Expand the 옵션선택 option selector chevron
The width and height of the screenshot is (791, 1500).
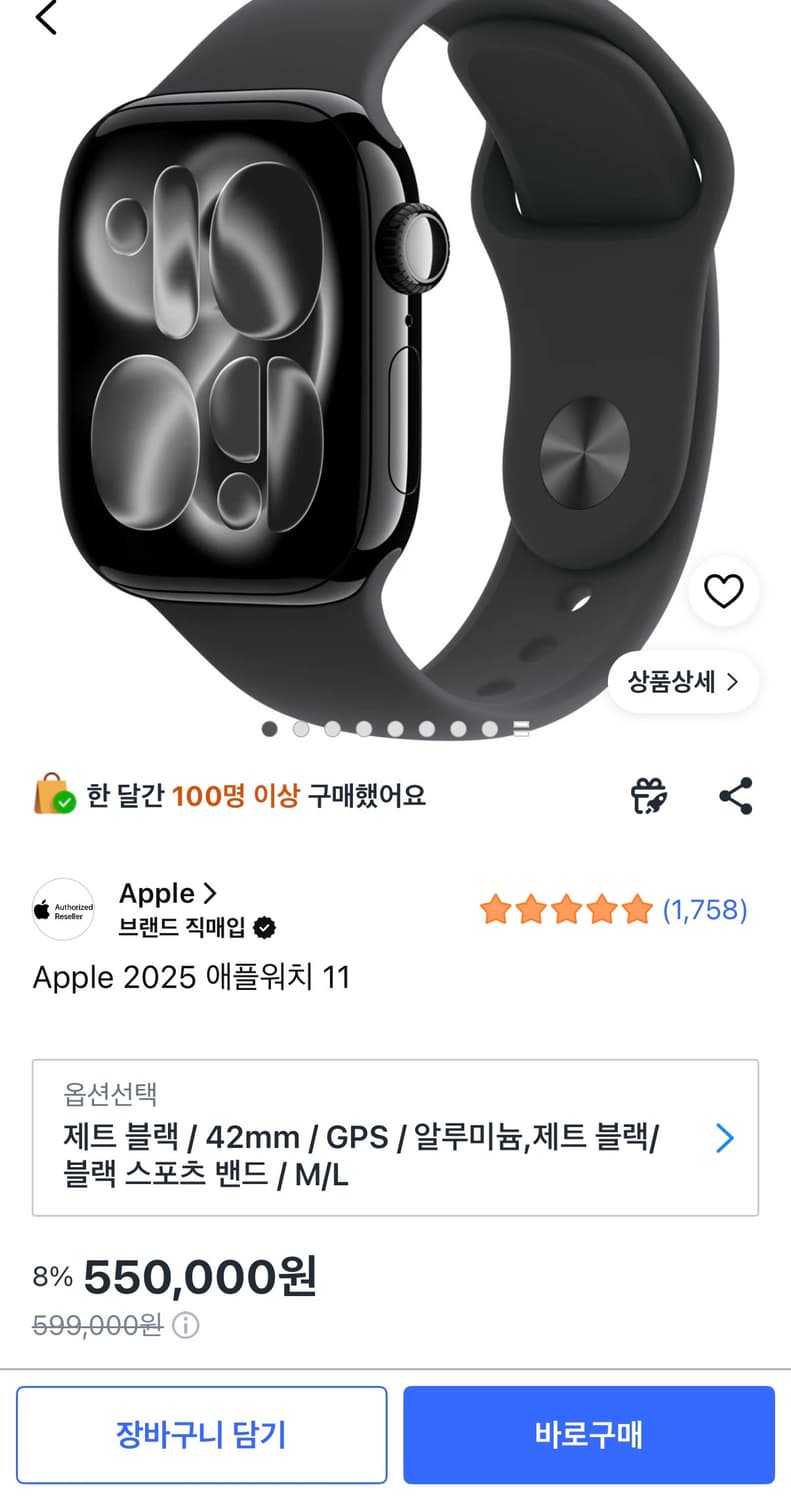point(724,1138)
